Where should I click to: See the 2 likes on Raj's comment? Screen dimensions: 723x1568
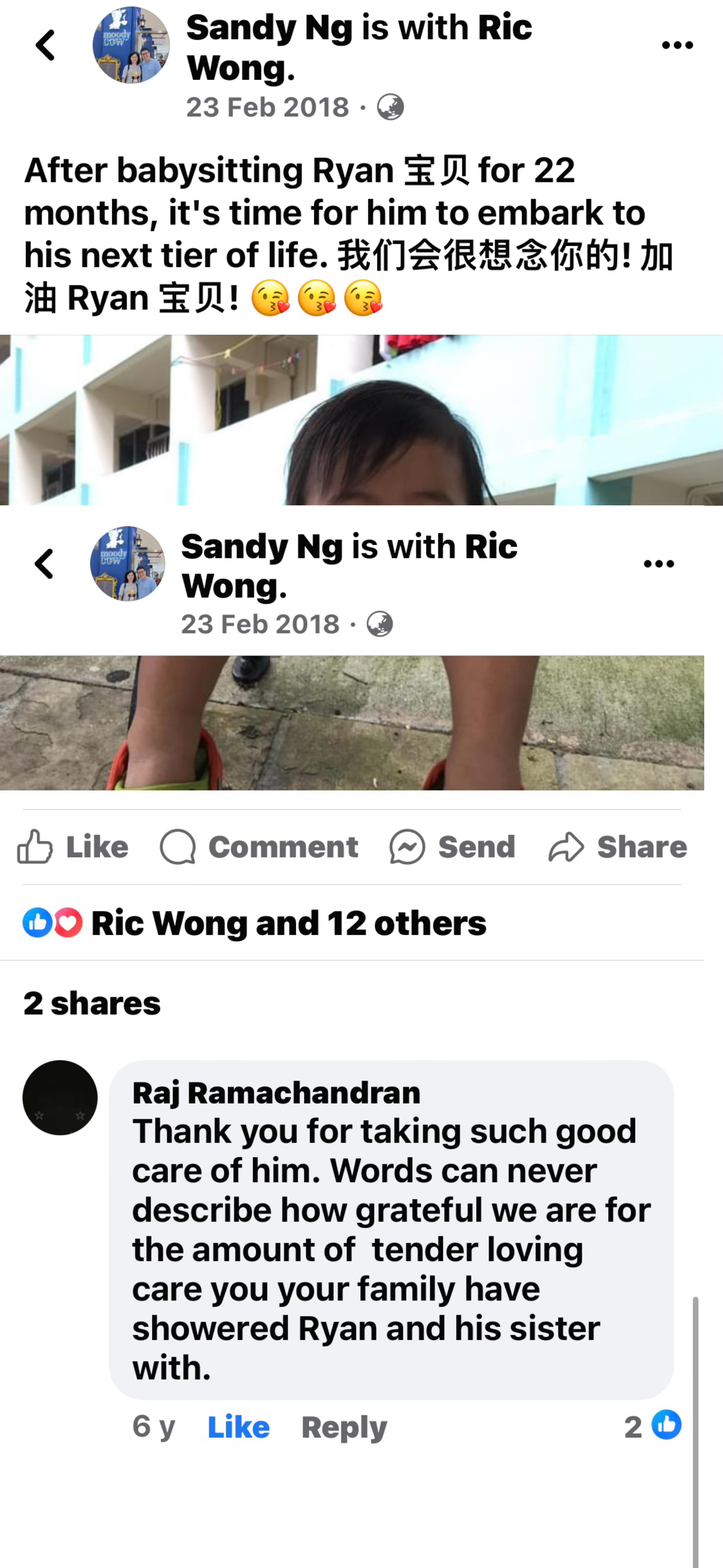click(653, 1426)
